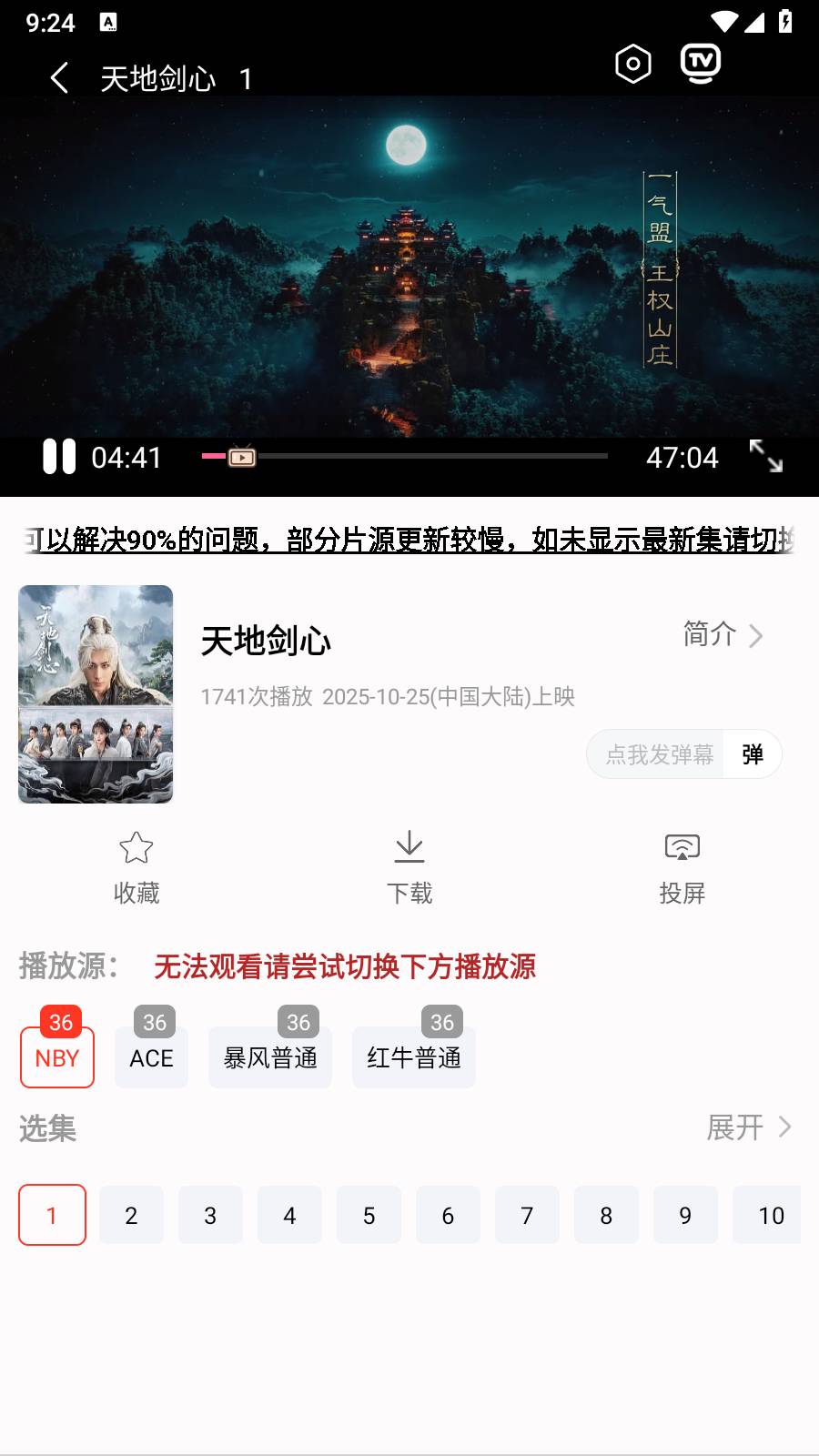Expand the episode list via 展开
The image size is (819, 1456).
coord(733,1128)
